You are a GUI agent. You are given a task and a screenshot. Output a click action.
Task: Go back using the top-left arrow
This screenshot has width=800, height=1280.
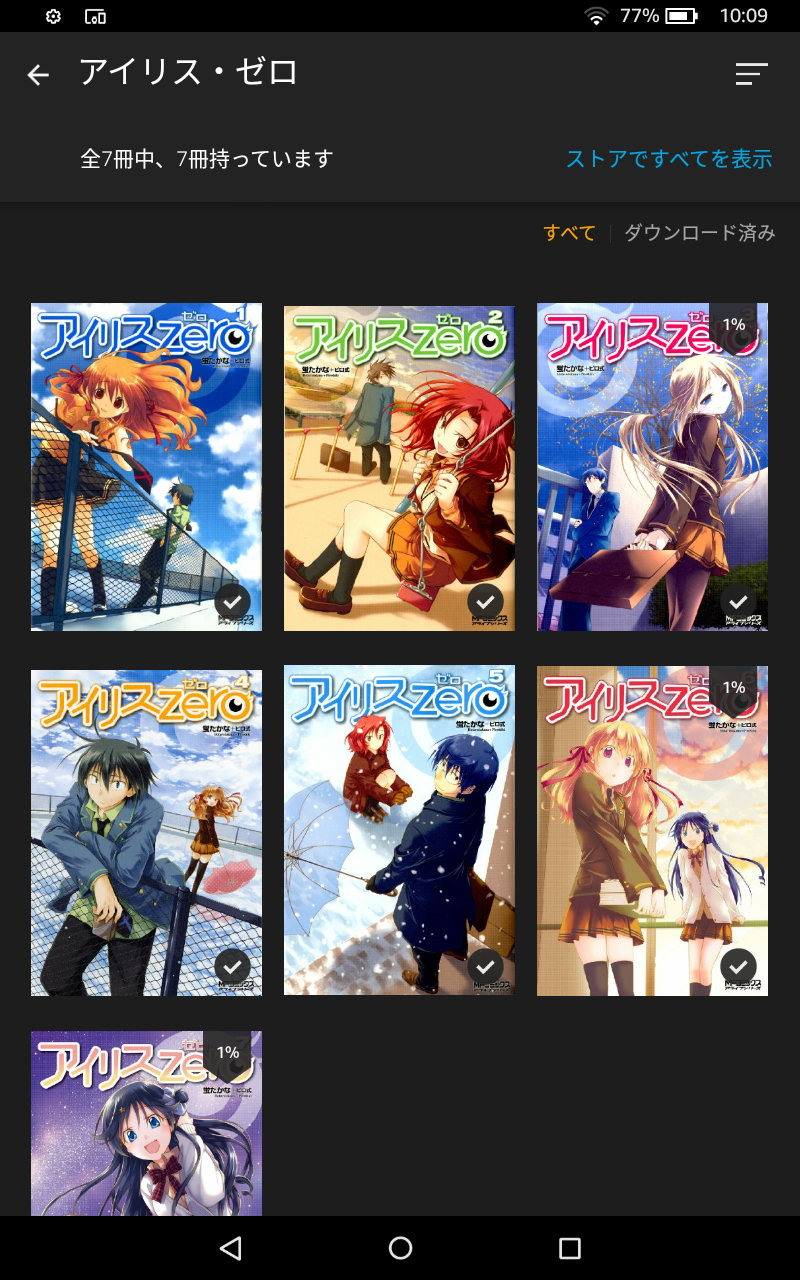(x=38, y=74)
